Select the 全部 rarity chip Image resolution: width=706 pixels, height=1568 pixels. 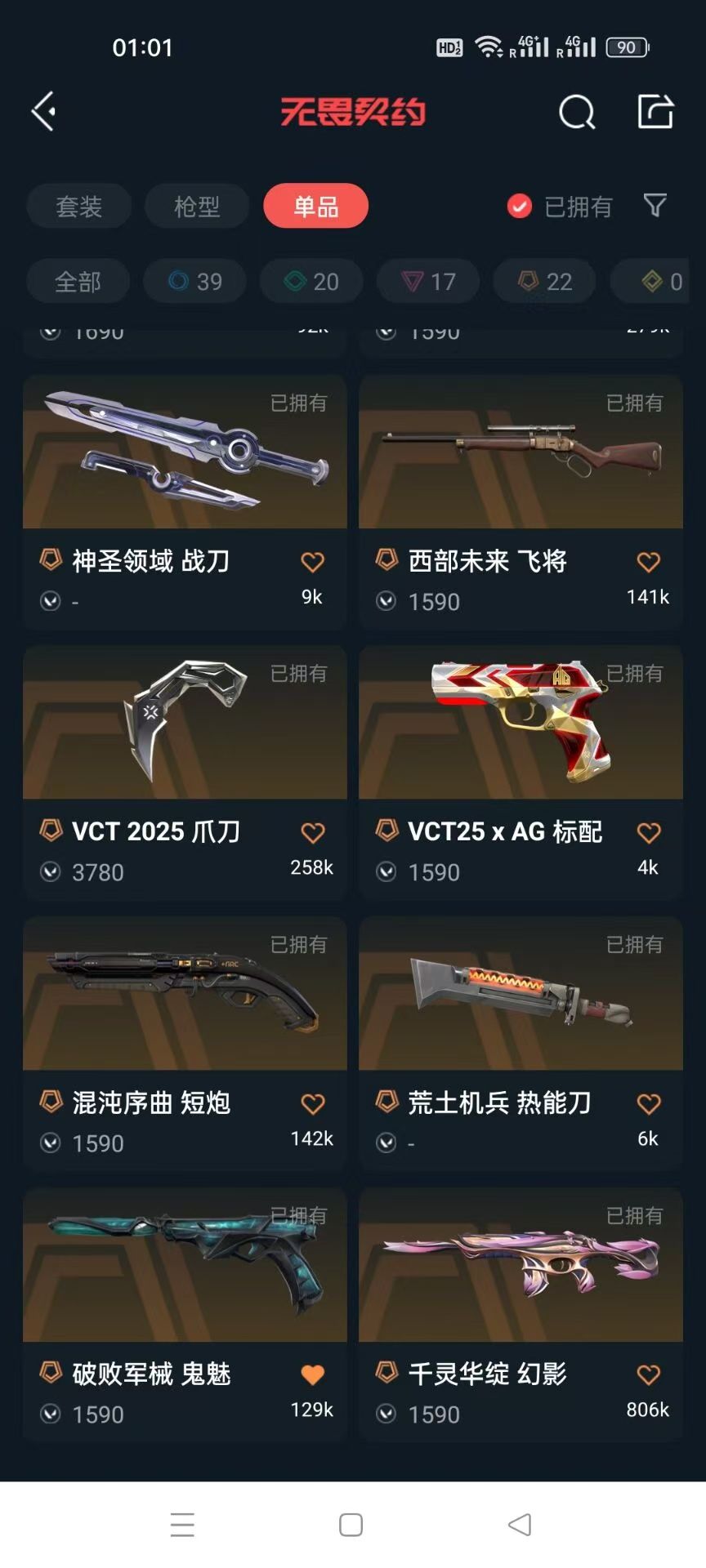[78, 282]
